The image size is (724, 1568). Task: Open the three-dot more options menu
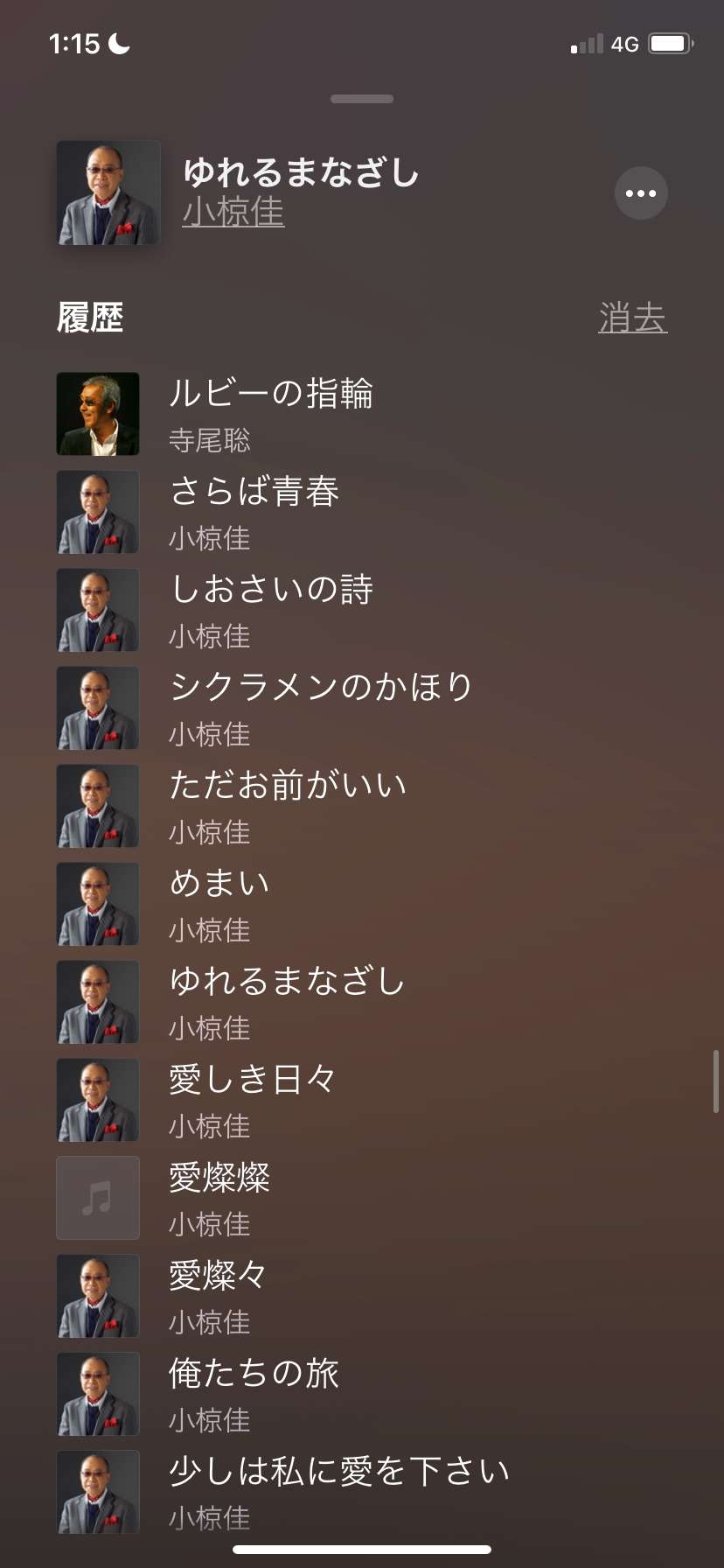pyautogui.click(x=641, y=193)
